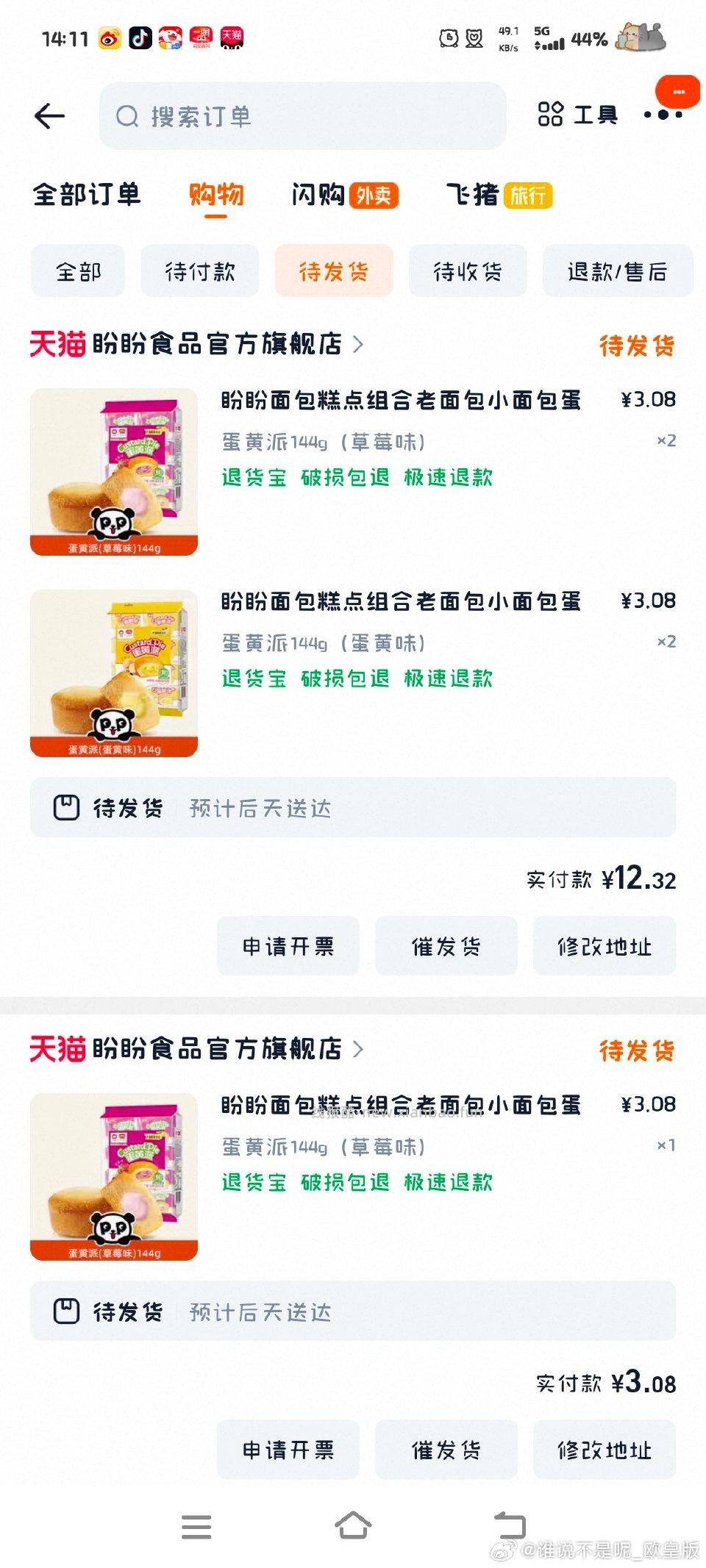The height and width of the screenshot is (1568, 706).
Task: Select the 待付款 order filter
Action: coord(199,271)
